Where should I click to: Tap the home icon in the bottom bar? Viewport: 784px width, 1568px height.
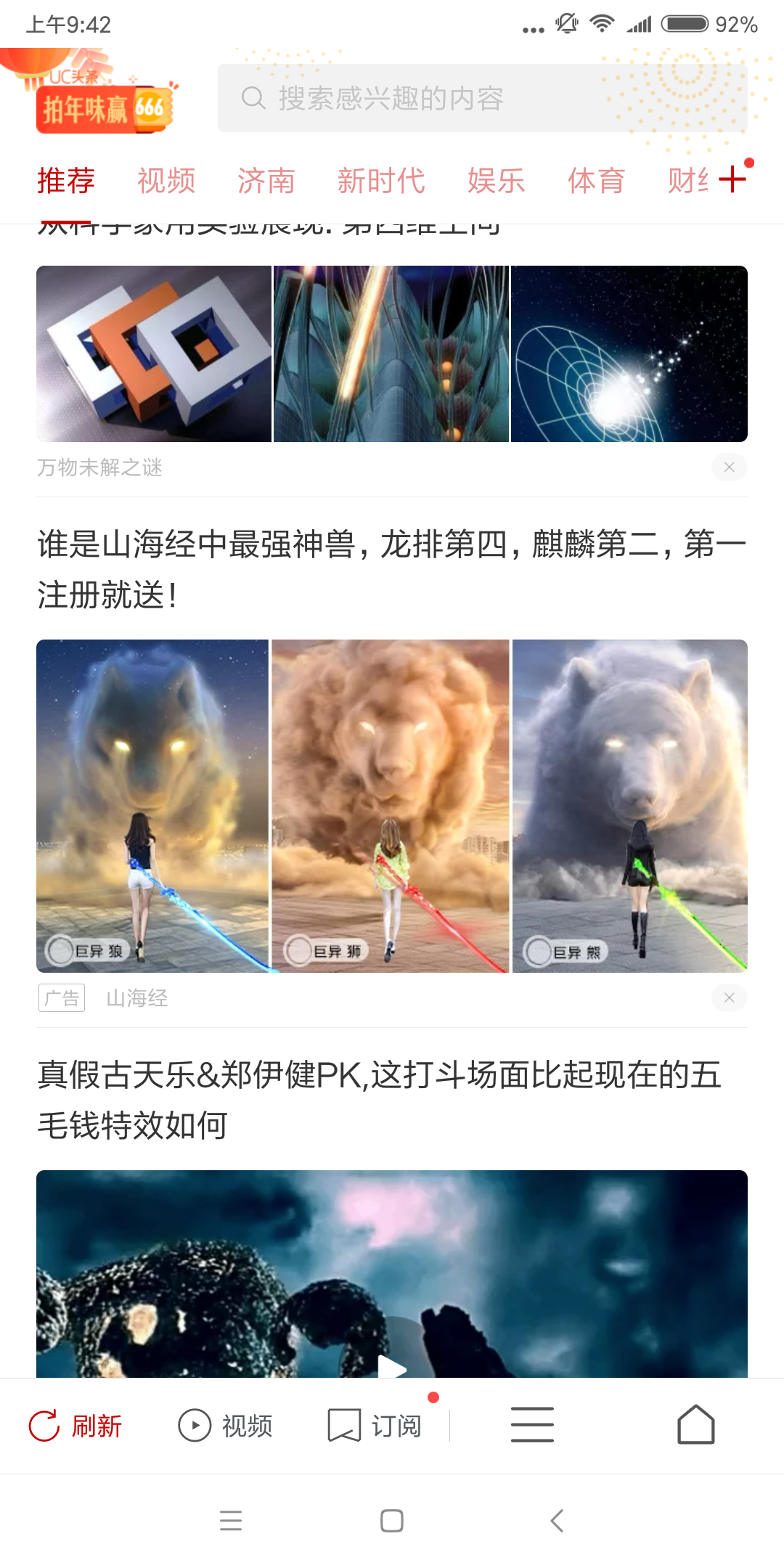[x=695, y=1424]
